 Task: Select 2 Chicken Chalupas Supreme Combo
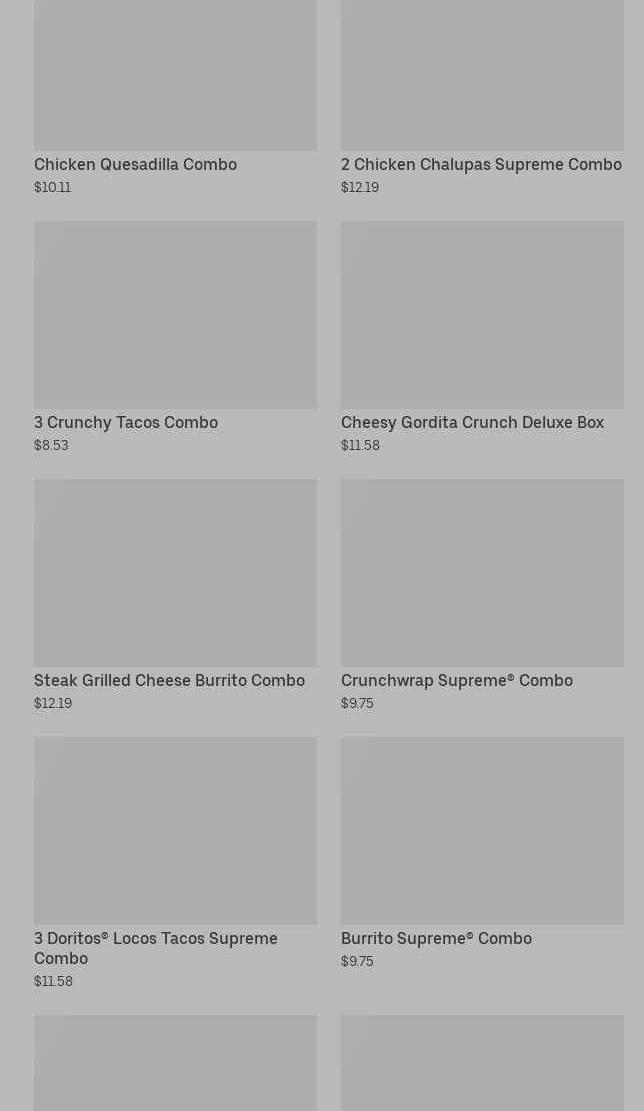pyautogui.click(x=482, y=98)
